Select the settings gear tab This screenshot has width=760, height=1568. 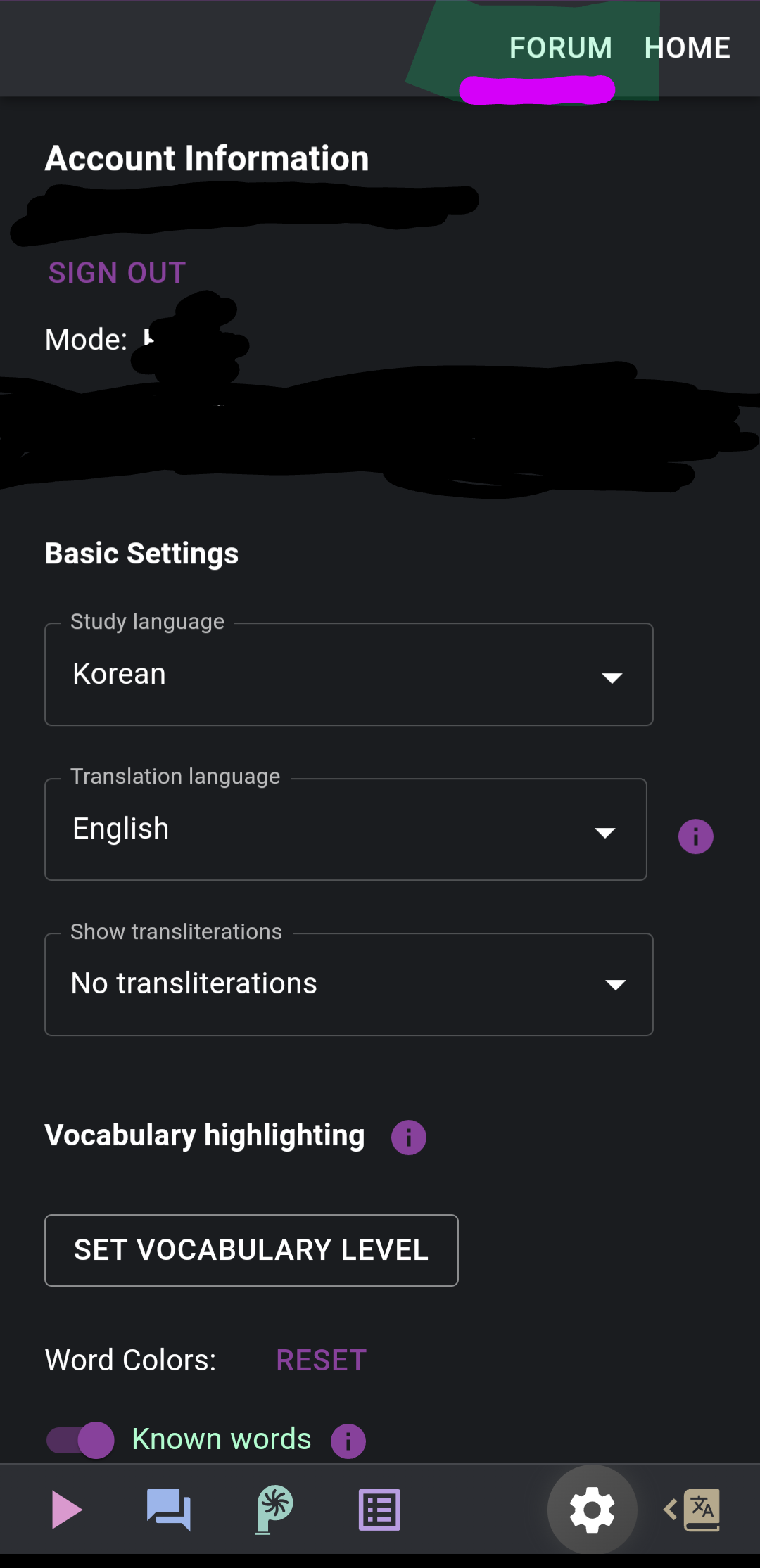(x=593, y=1510)
